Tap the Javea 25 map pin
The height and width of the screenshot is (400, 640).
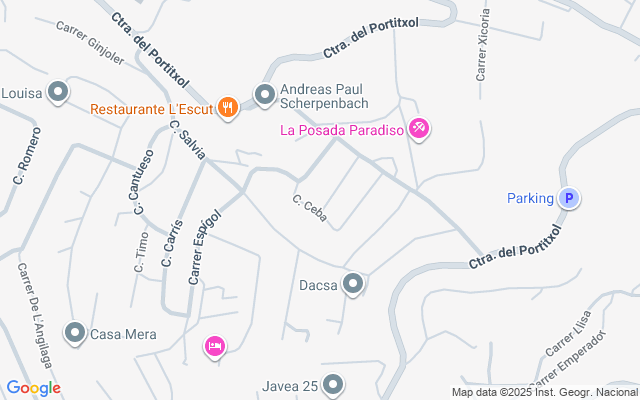pyautogui.click(x=333, y=385)
